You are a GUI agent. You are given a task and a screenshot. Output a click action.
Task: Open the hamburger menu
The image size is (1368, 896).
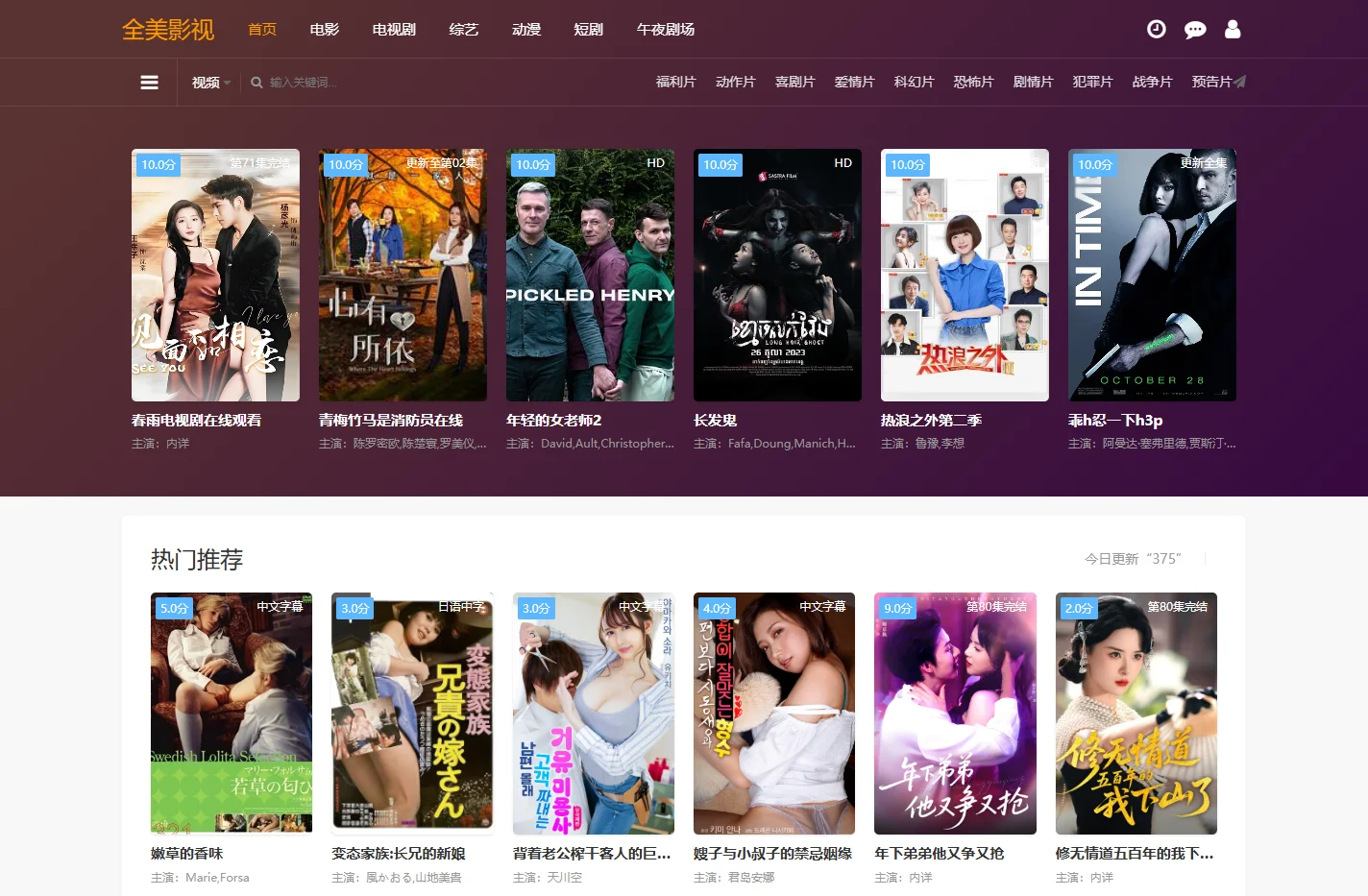click(149, 83)
